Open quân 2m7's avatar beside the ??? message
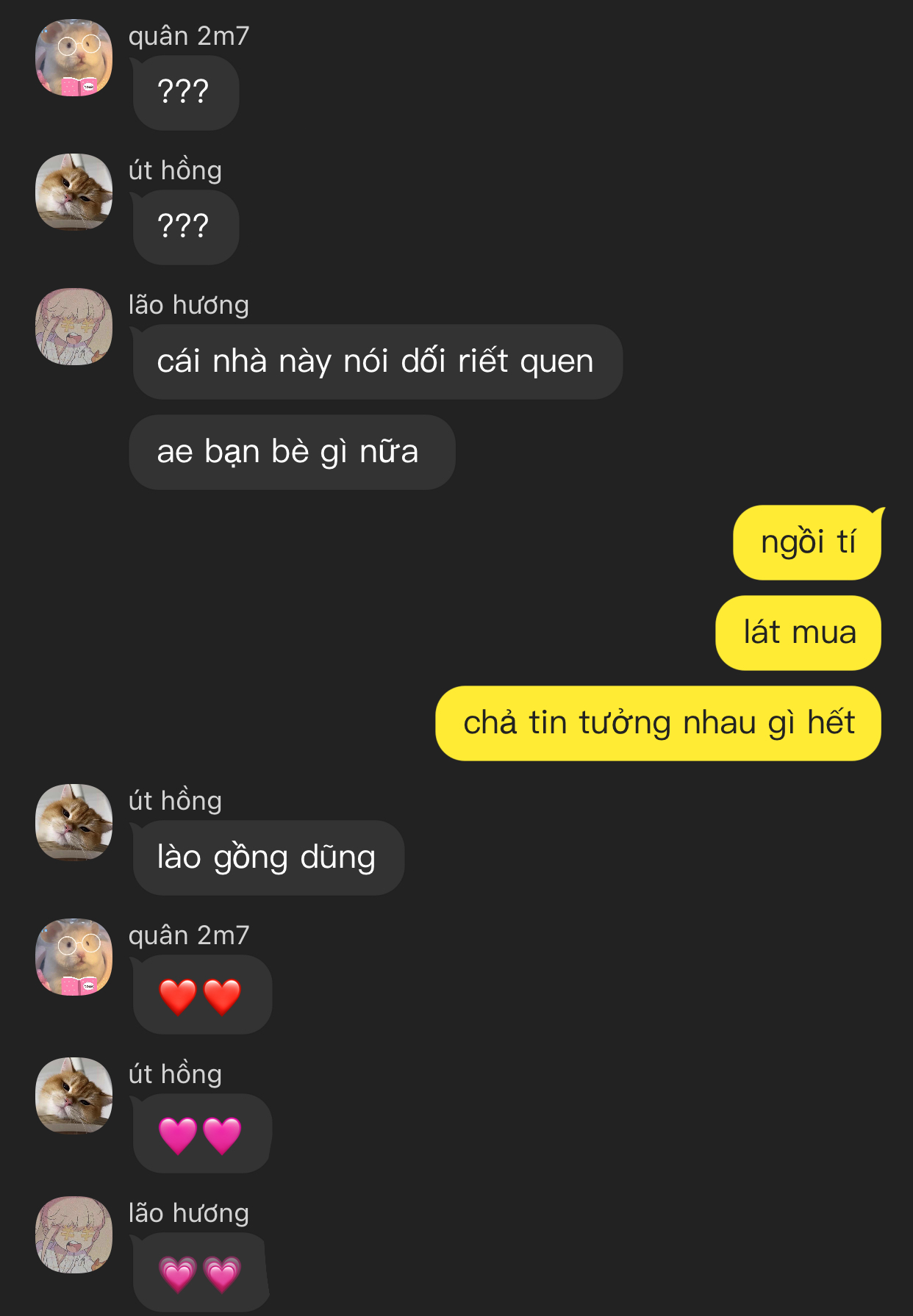Image resolution: width=913 pixels, height=1316 pixels. [74, 58]
